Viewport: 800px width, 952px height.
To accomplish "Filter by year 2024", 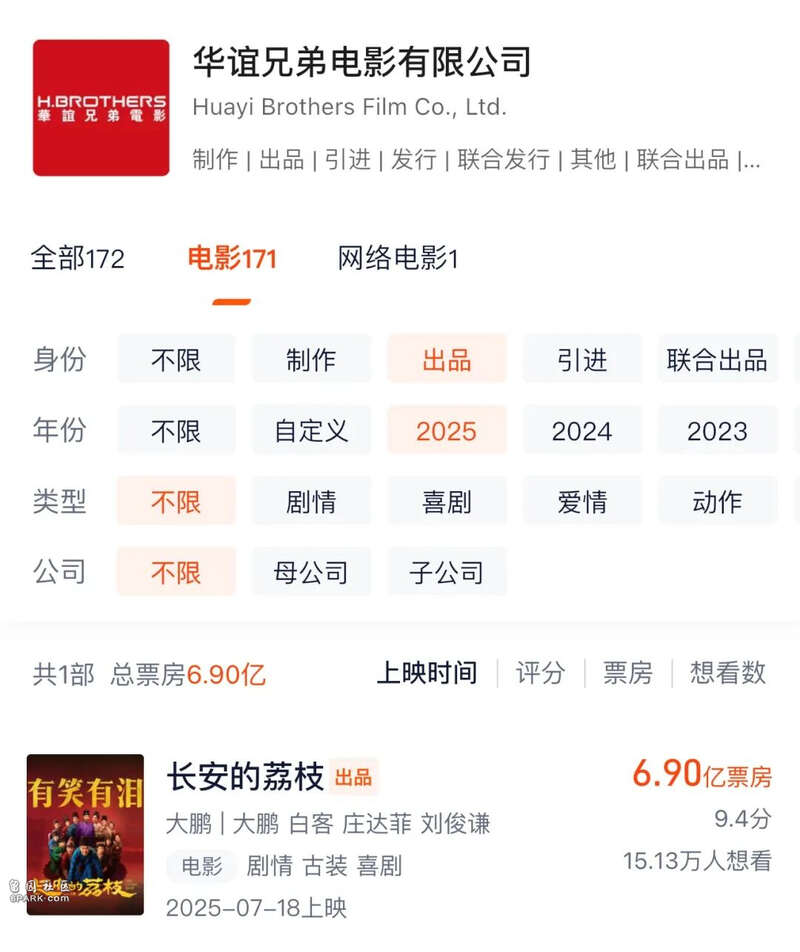I will [582, 431].
